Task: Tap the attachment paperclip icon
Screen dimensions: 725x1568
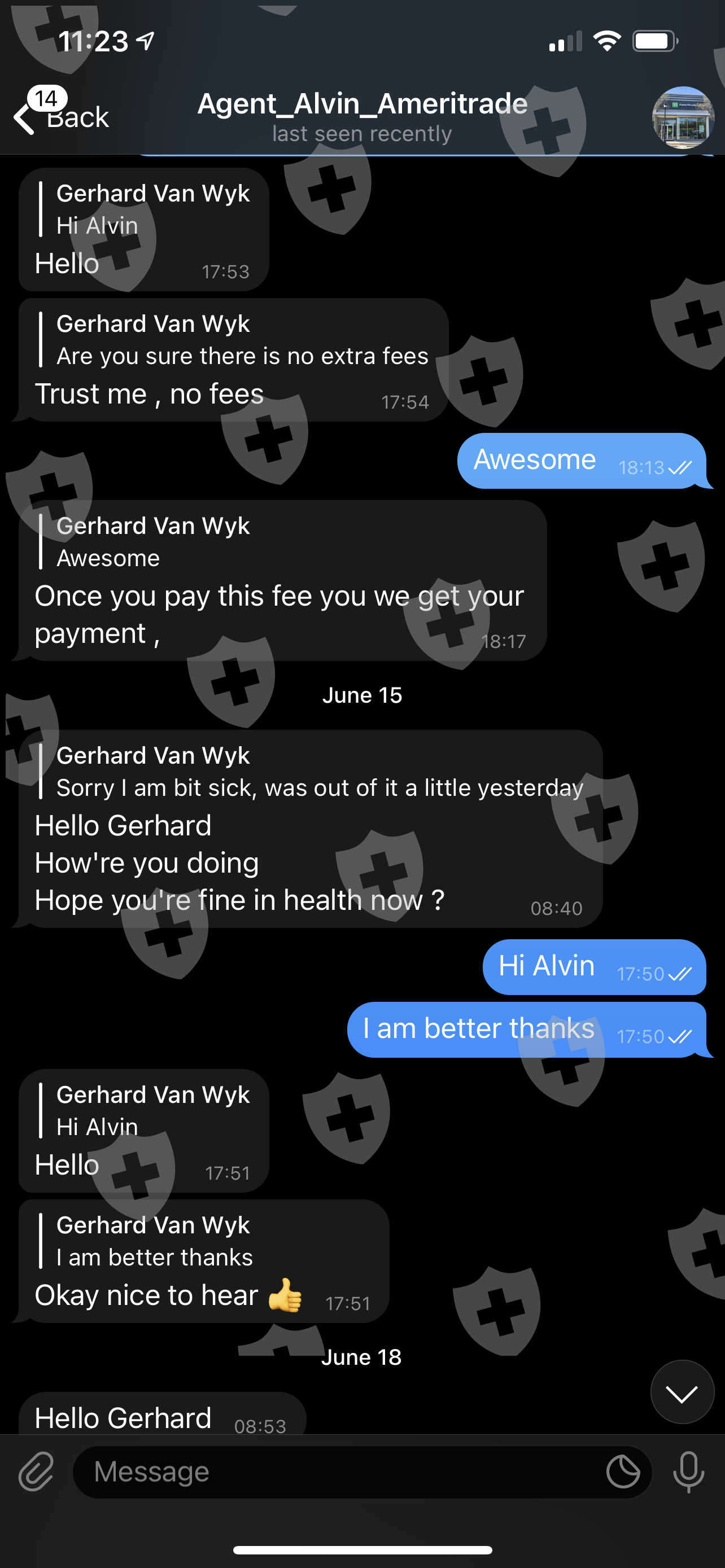Action: [36, 1471]
